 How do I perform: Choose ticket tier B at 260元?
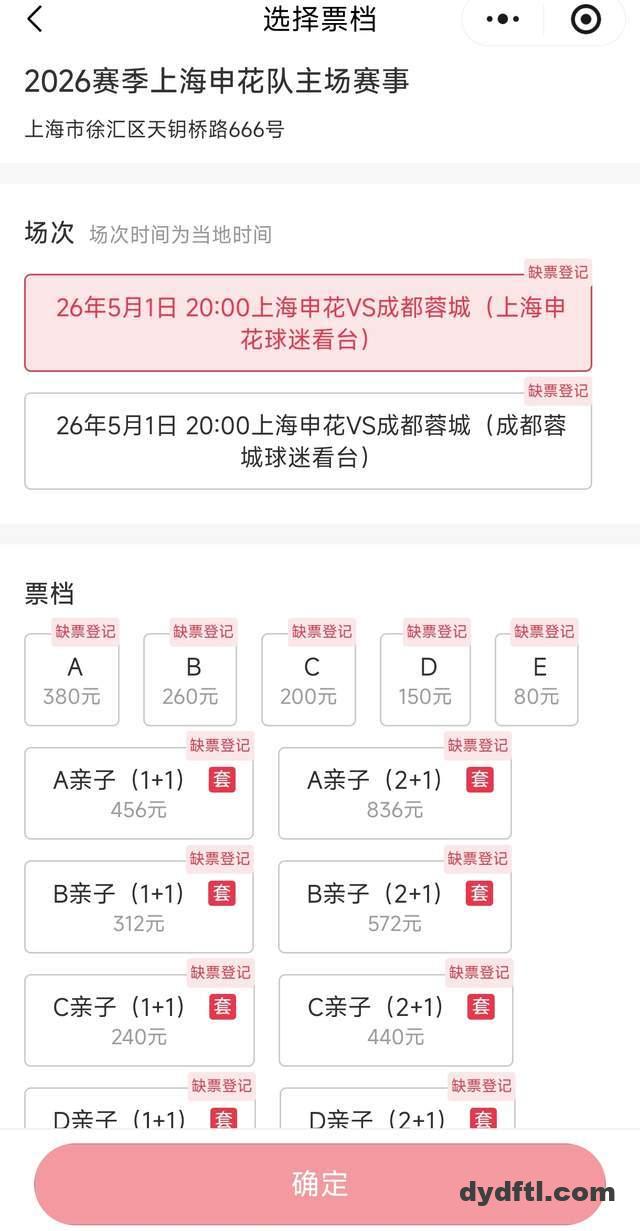coord(190,681)
